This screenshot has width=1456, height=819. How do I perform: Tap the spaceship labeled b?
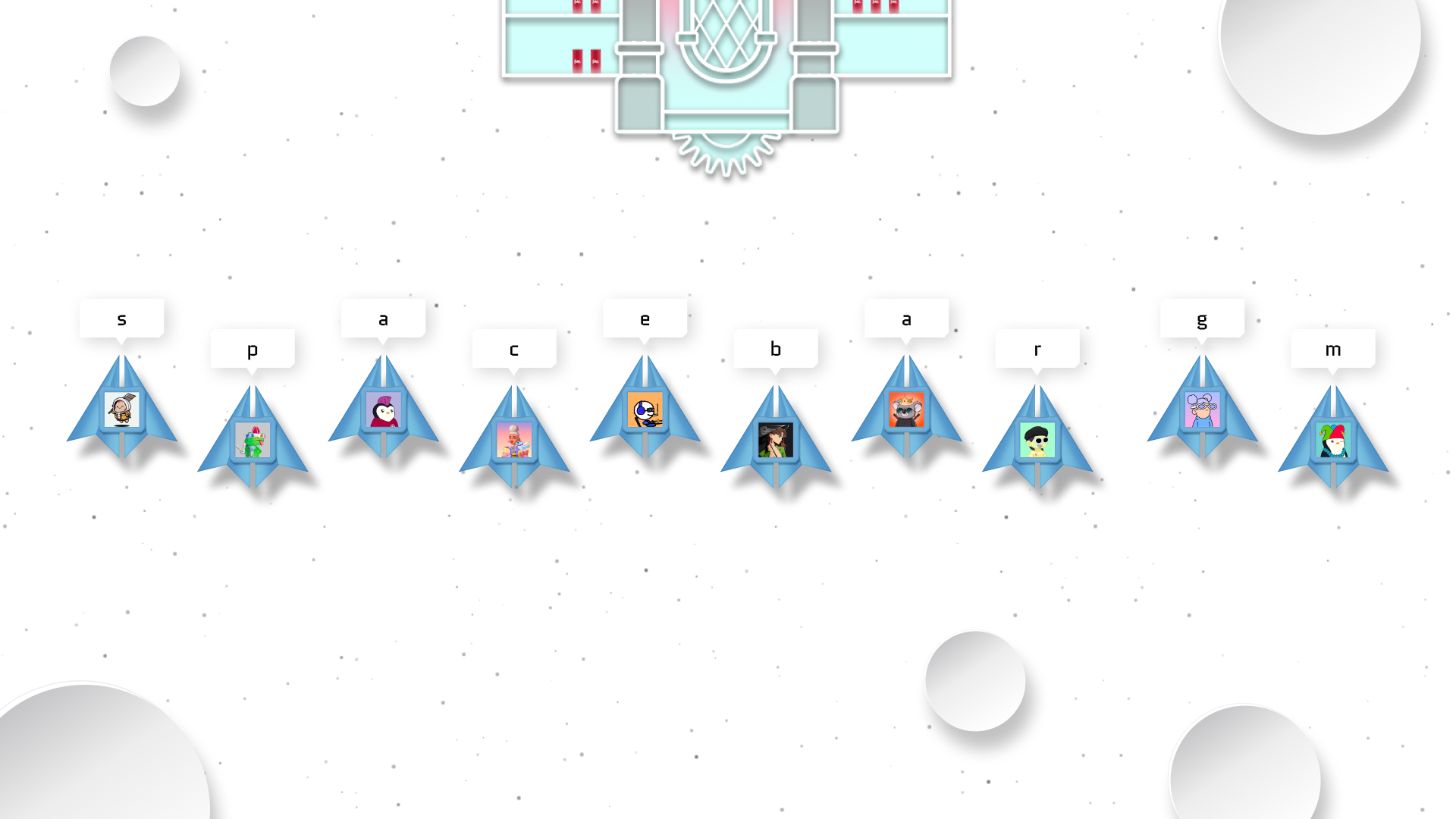(x=776, y=440)
